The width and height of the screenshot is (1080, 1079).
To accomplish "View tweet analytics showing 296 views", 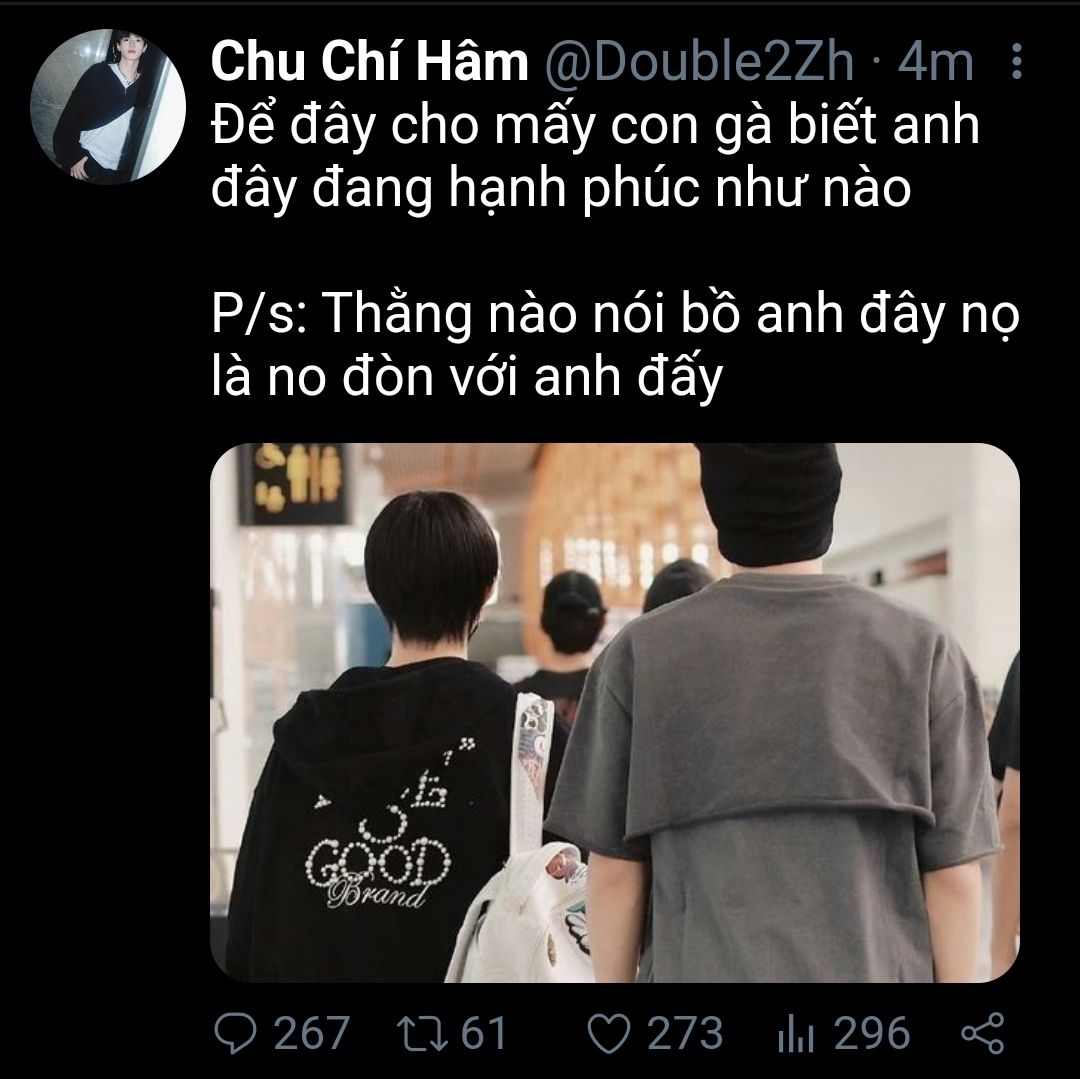I will (x=793, y=1032).
